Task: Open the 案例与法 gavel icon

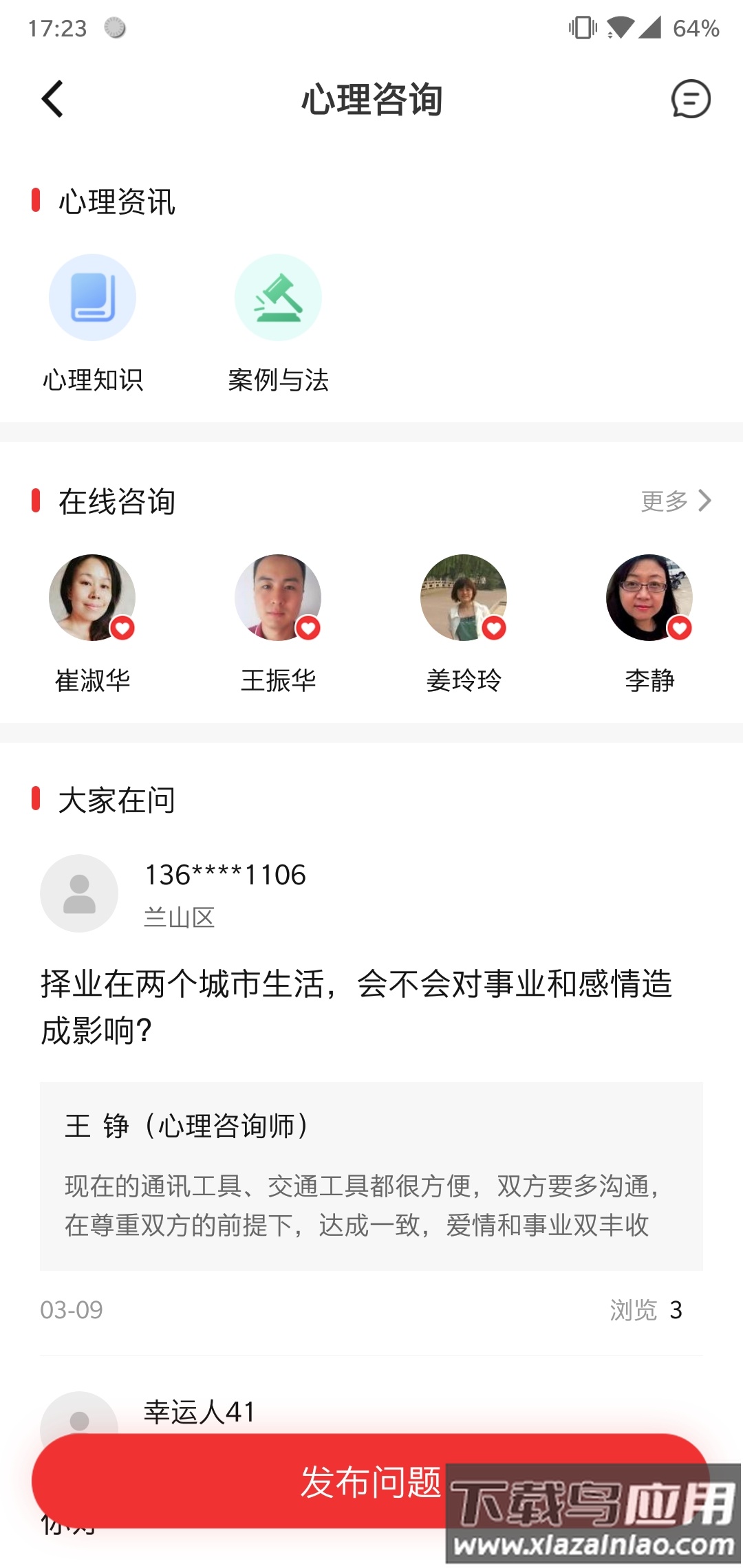Action: (x=278, y=297)
